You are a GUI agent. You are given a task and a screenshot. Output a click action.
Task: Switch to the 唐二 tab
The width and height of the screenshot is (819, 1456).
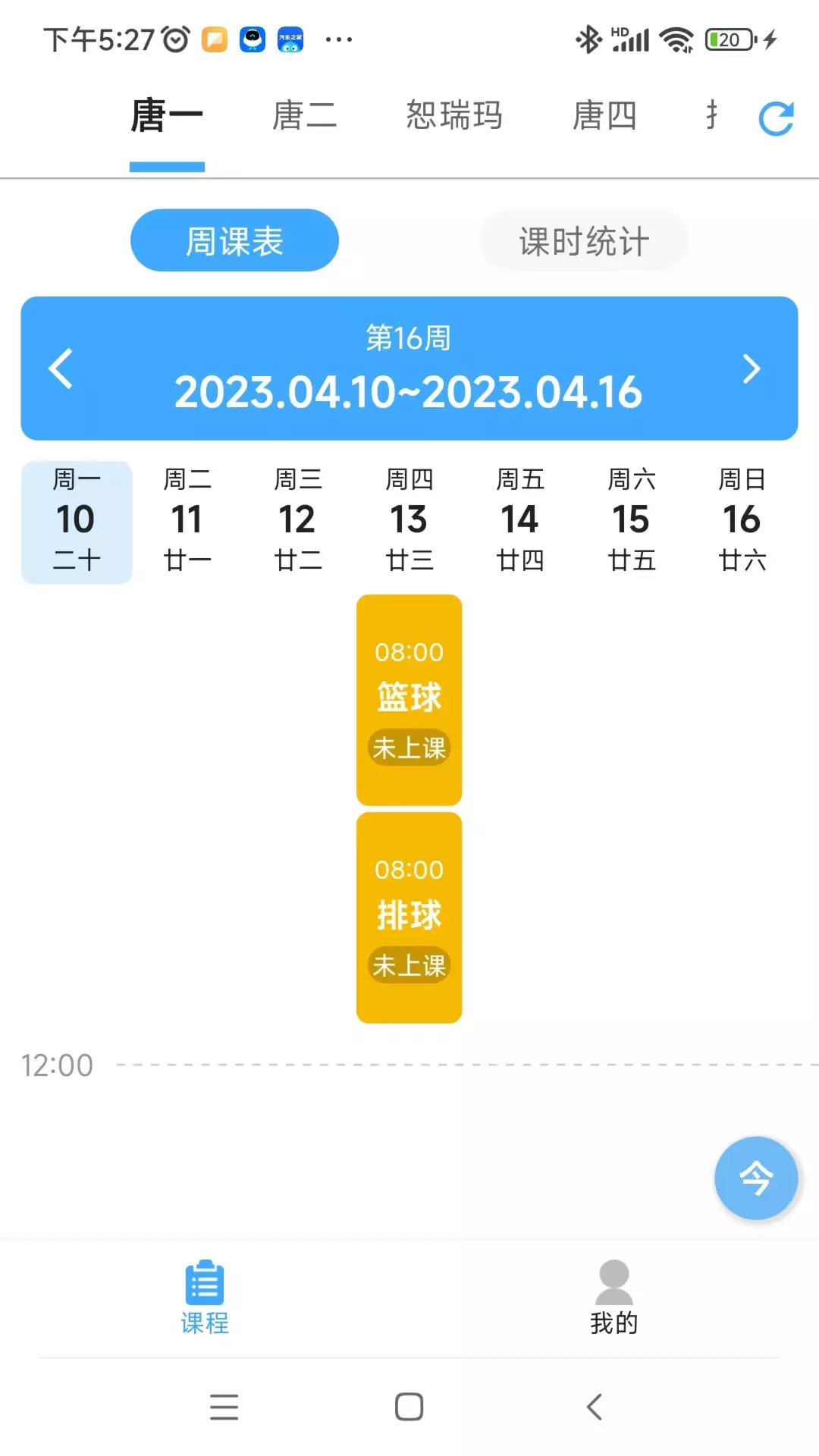pos(305,116)
